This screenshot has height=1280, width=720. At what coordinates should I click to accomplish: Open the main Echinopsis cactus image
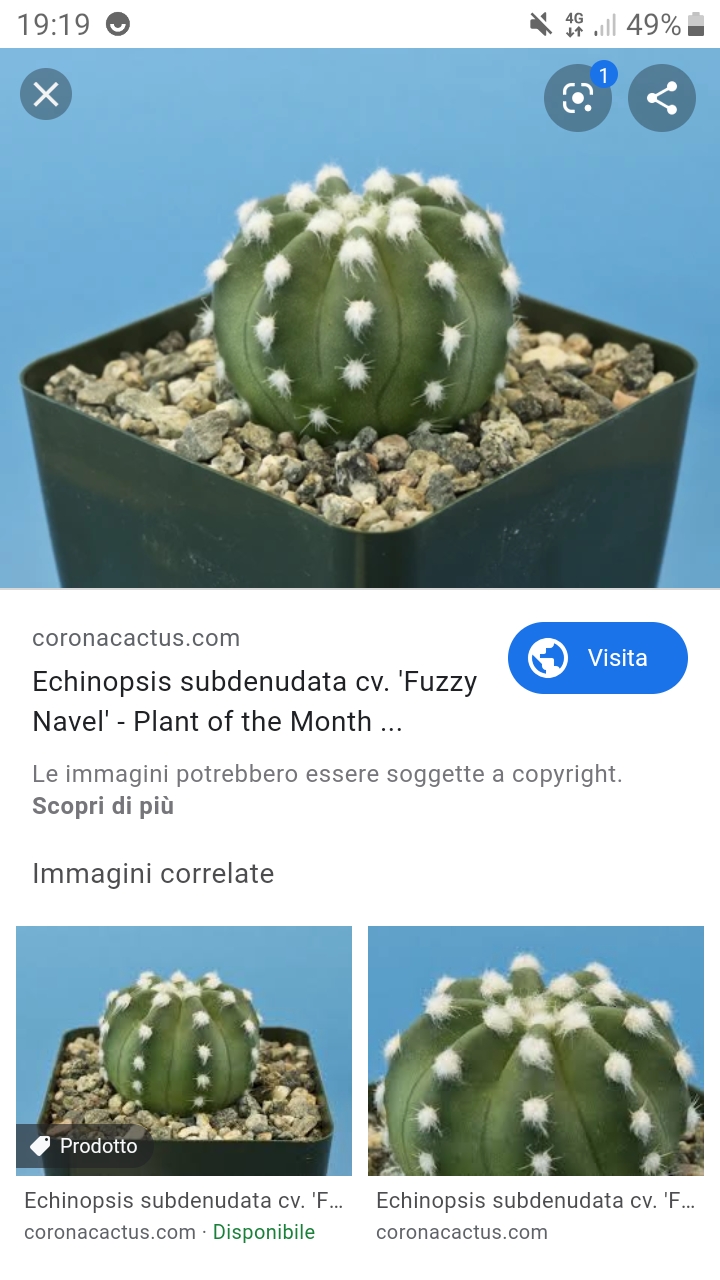click(360, 330)
